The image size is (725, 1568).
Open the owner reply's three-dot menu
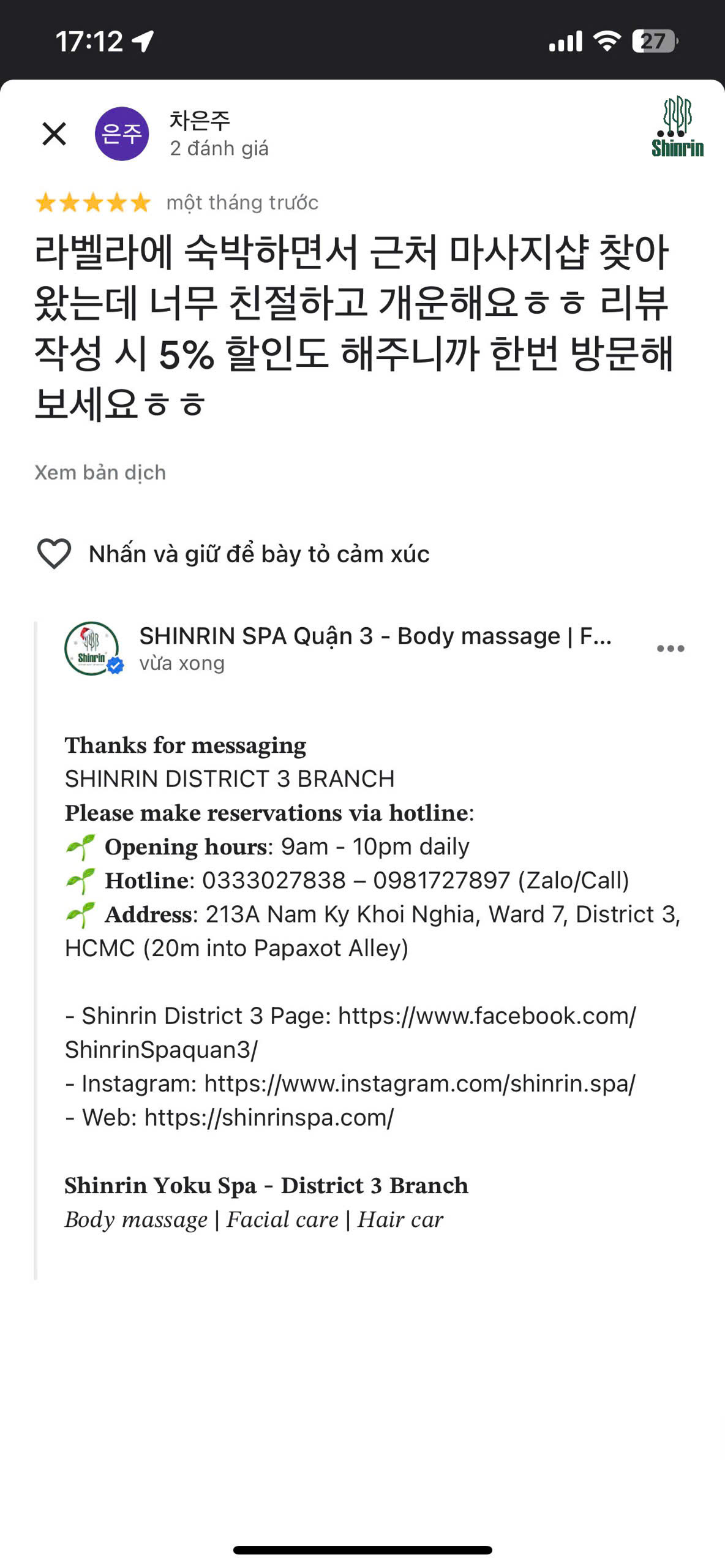coord(671,649)
